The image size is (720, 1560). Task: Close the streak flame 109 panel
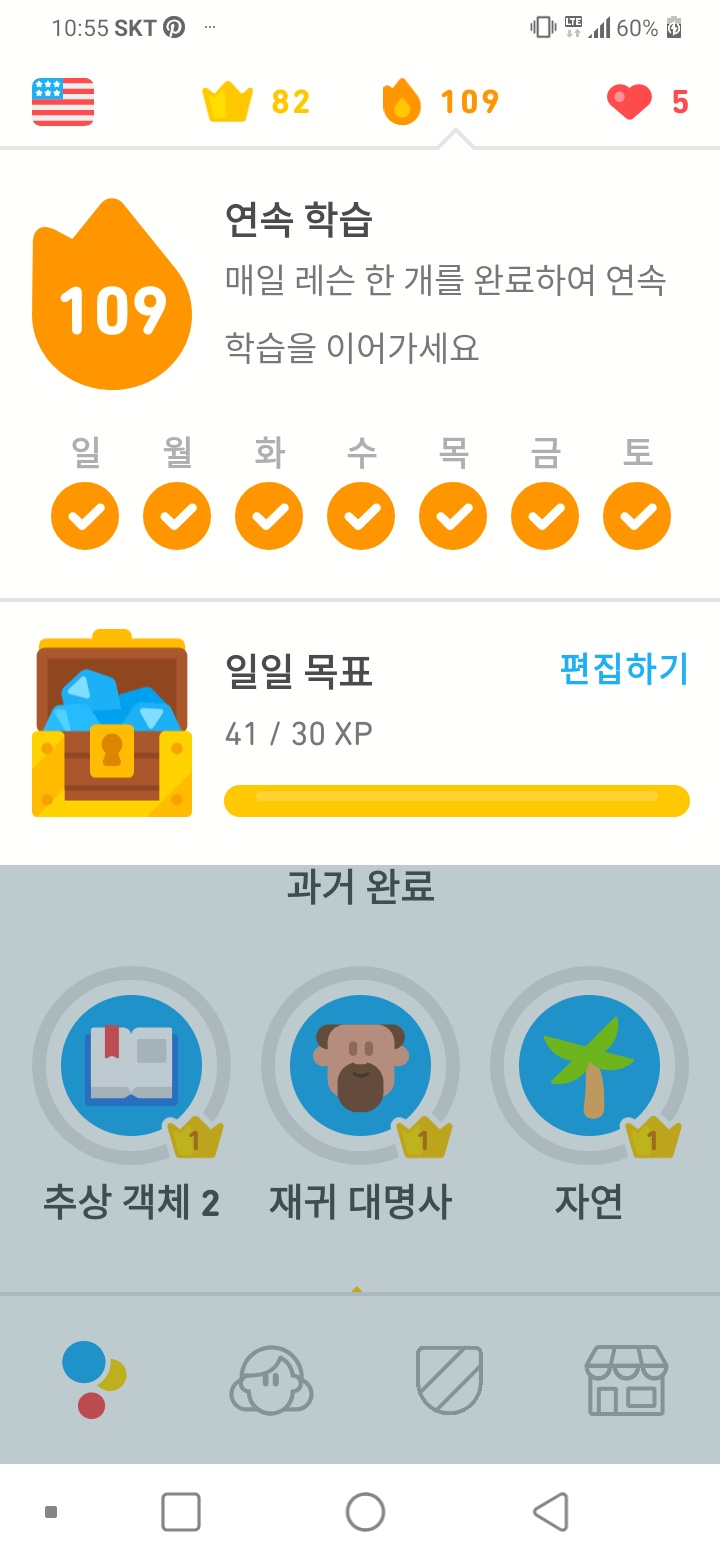coord(440,102)
